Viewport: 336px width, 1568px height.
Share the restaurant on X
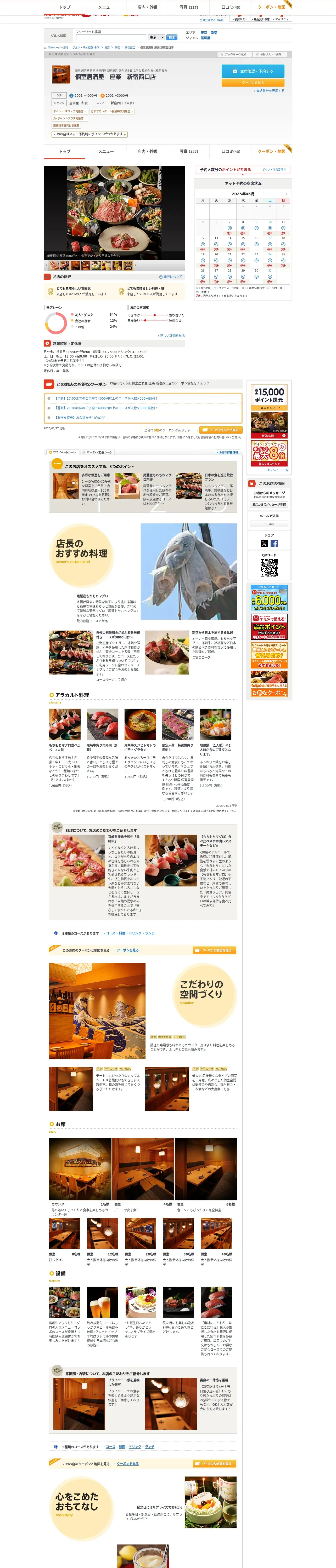click(264, 544)
